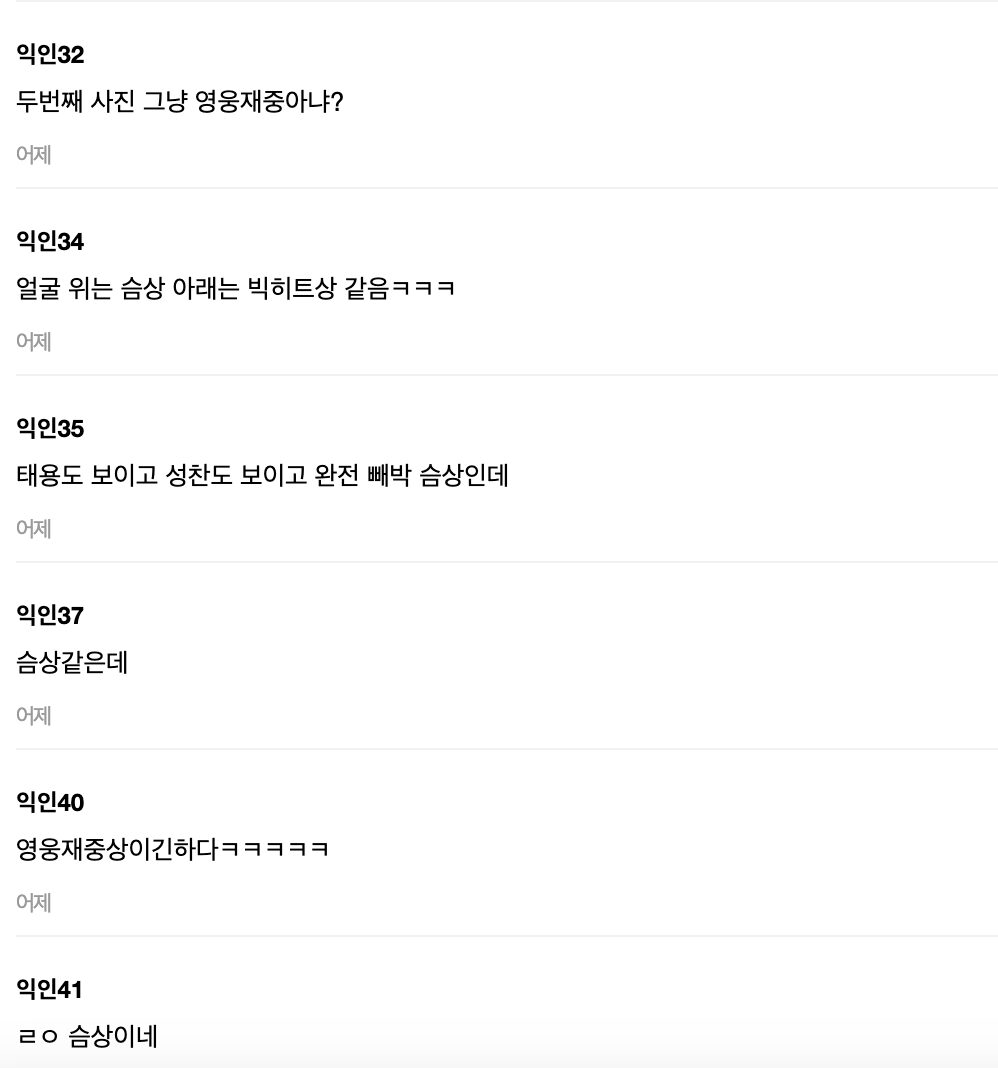Open 익인37's 슴상같은데 comment
This screenshot has width=998, height=1068.
tap(72, 662)
